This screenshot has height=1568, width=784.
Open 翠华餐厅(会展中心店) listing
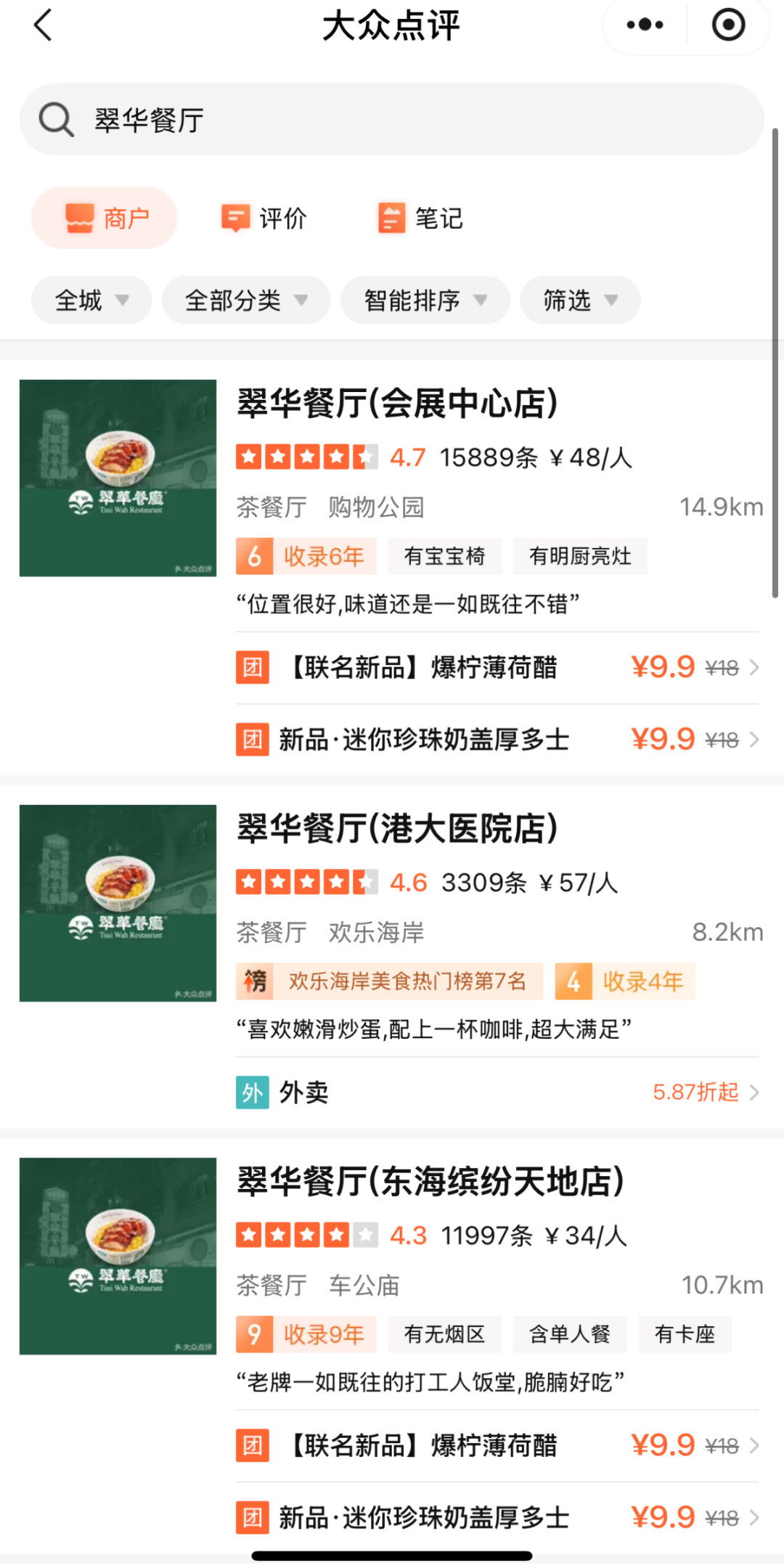(x=398, y=404)
